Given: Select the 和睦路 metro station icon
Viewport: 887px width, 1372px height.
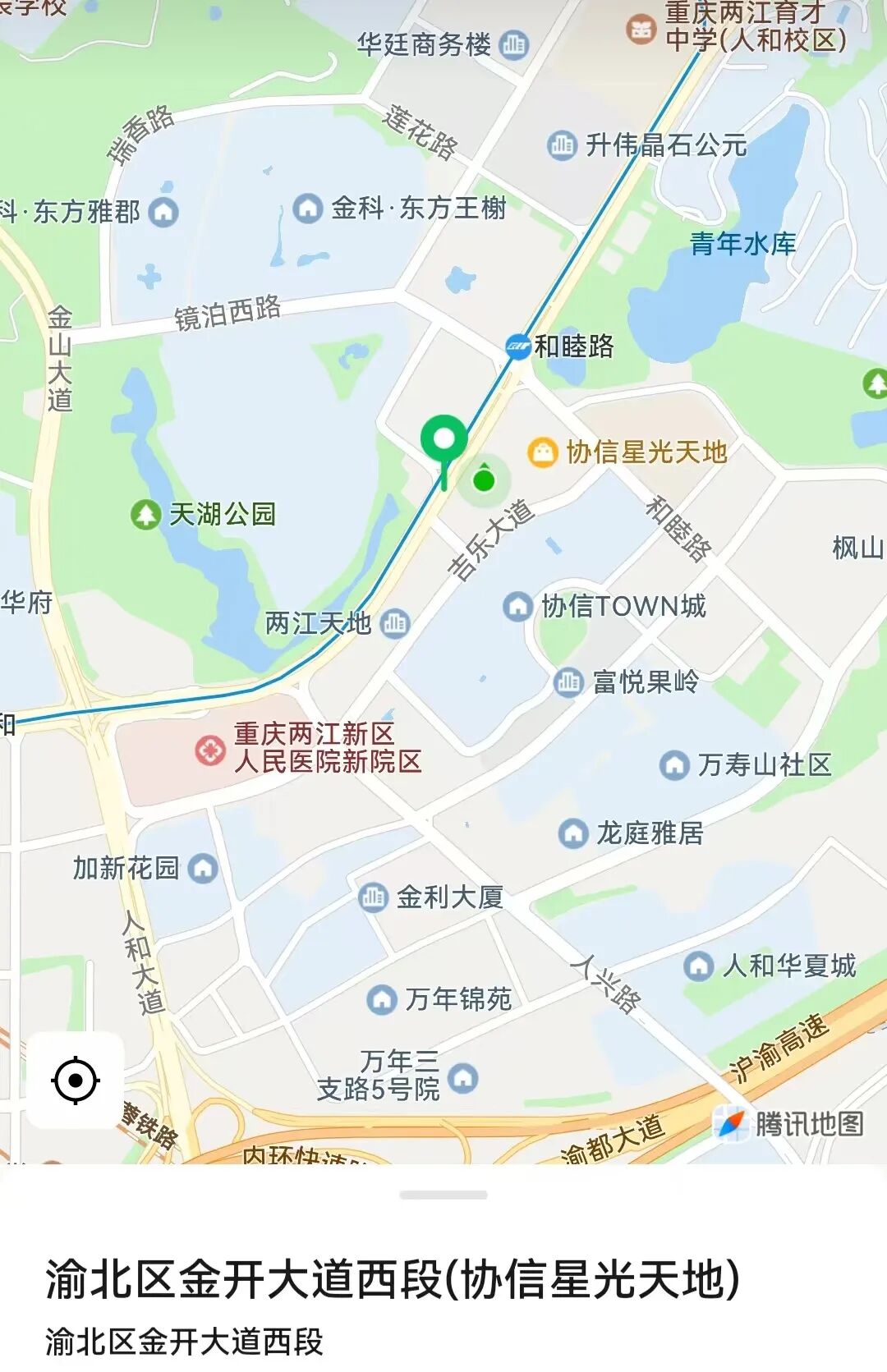Looking at the screenshot, I should [x=519, y=346].
